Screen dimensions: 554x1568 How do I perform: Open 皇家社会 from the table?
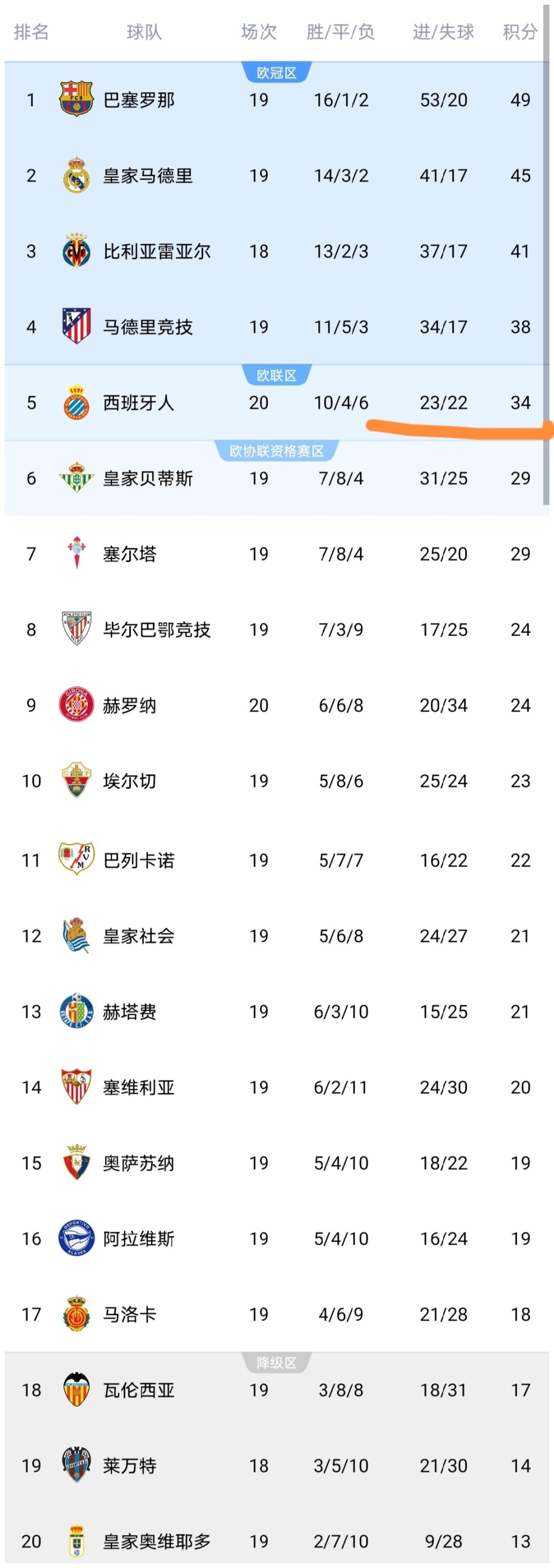138,936
